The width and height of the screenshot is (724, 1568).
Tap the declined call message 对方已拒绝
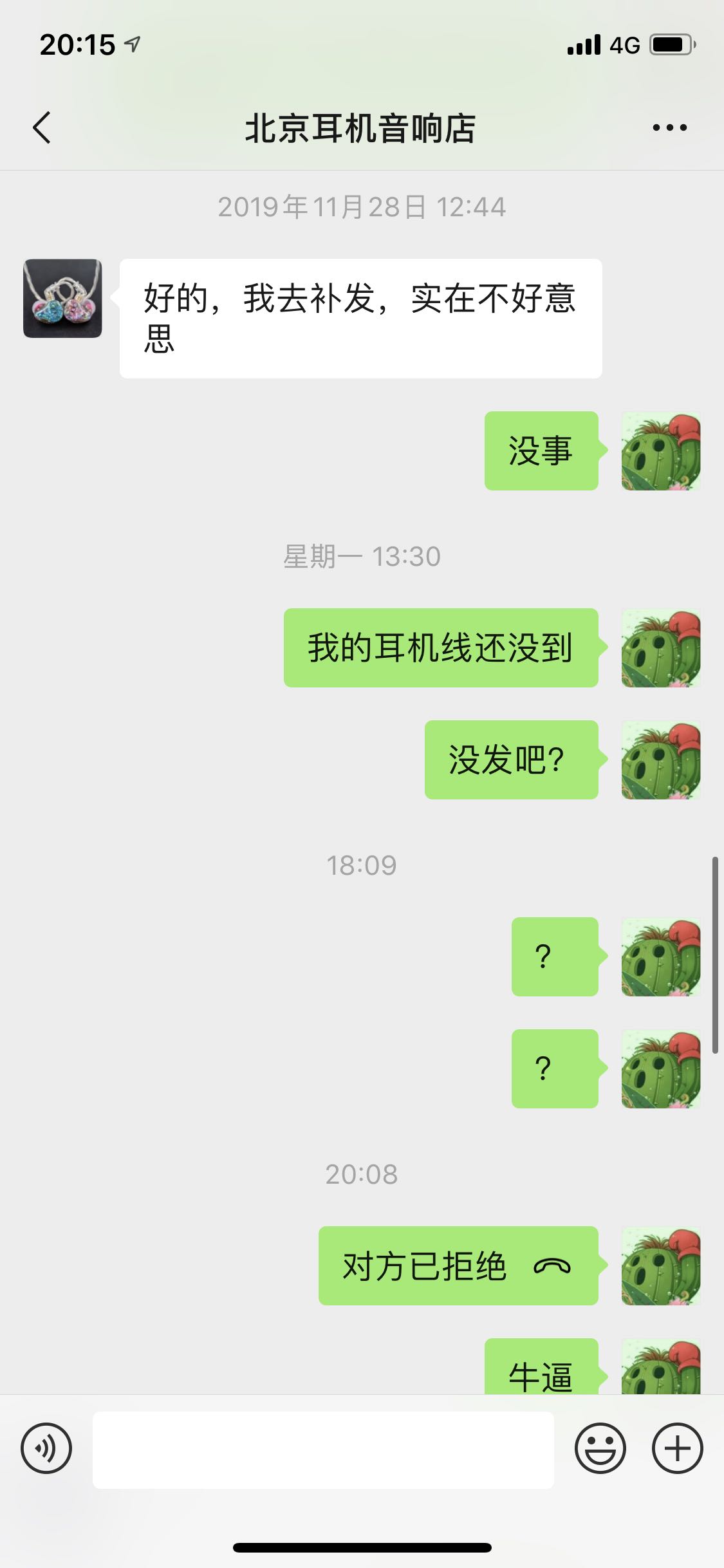pyautogui.click(x=458, y=1266)
